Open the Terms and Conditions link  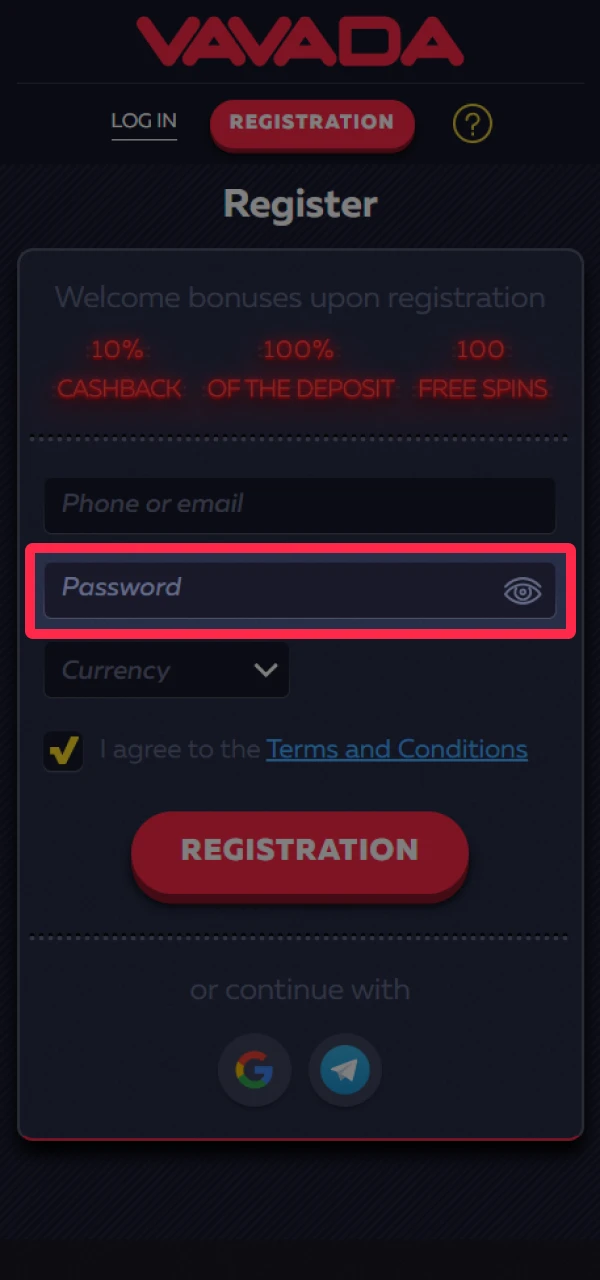396,750
